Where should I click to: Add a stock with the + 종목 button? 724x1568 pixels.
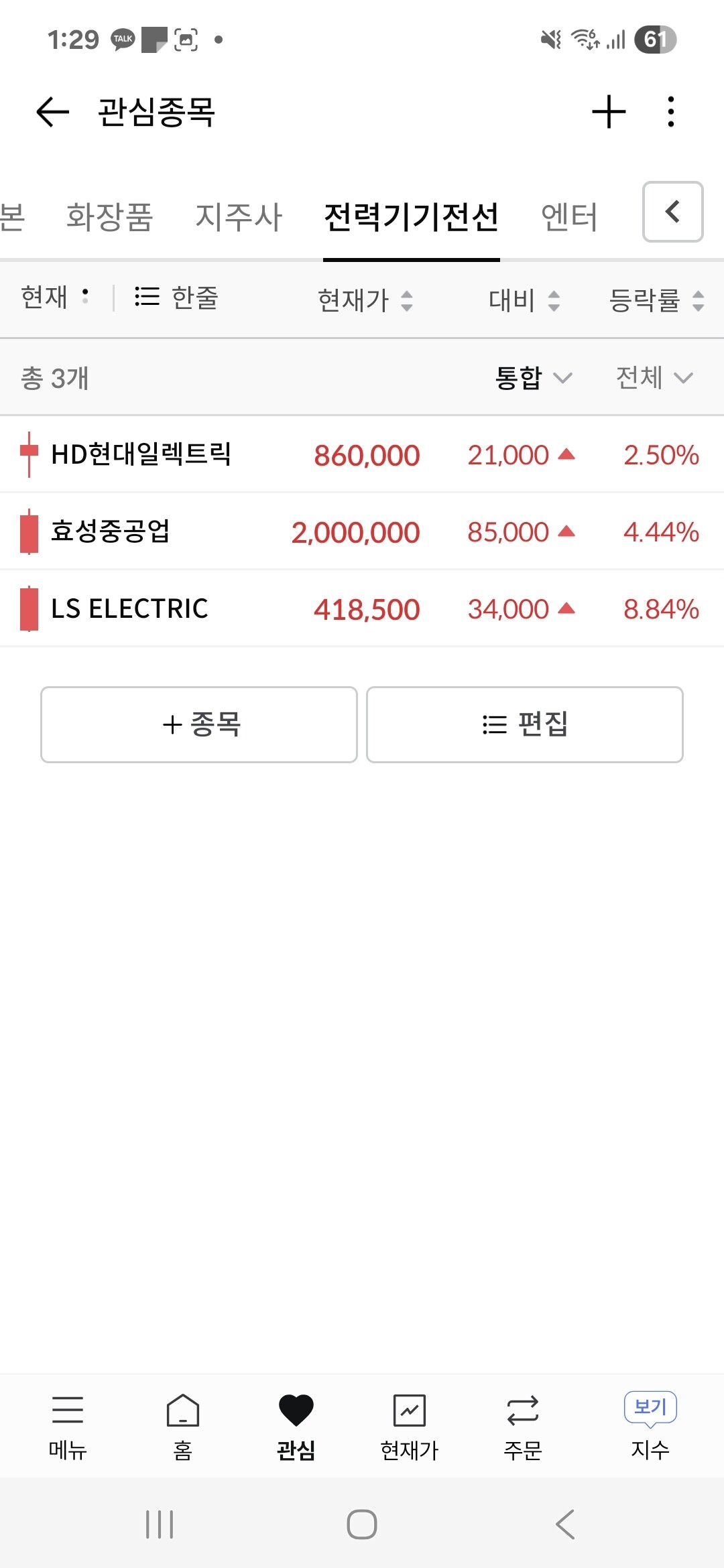tap(199, 724)
